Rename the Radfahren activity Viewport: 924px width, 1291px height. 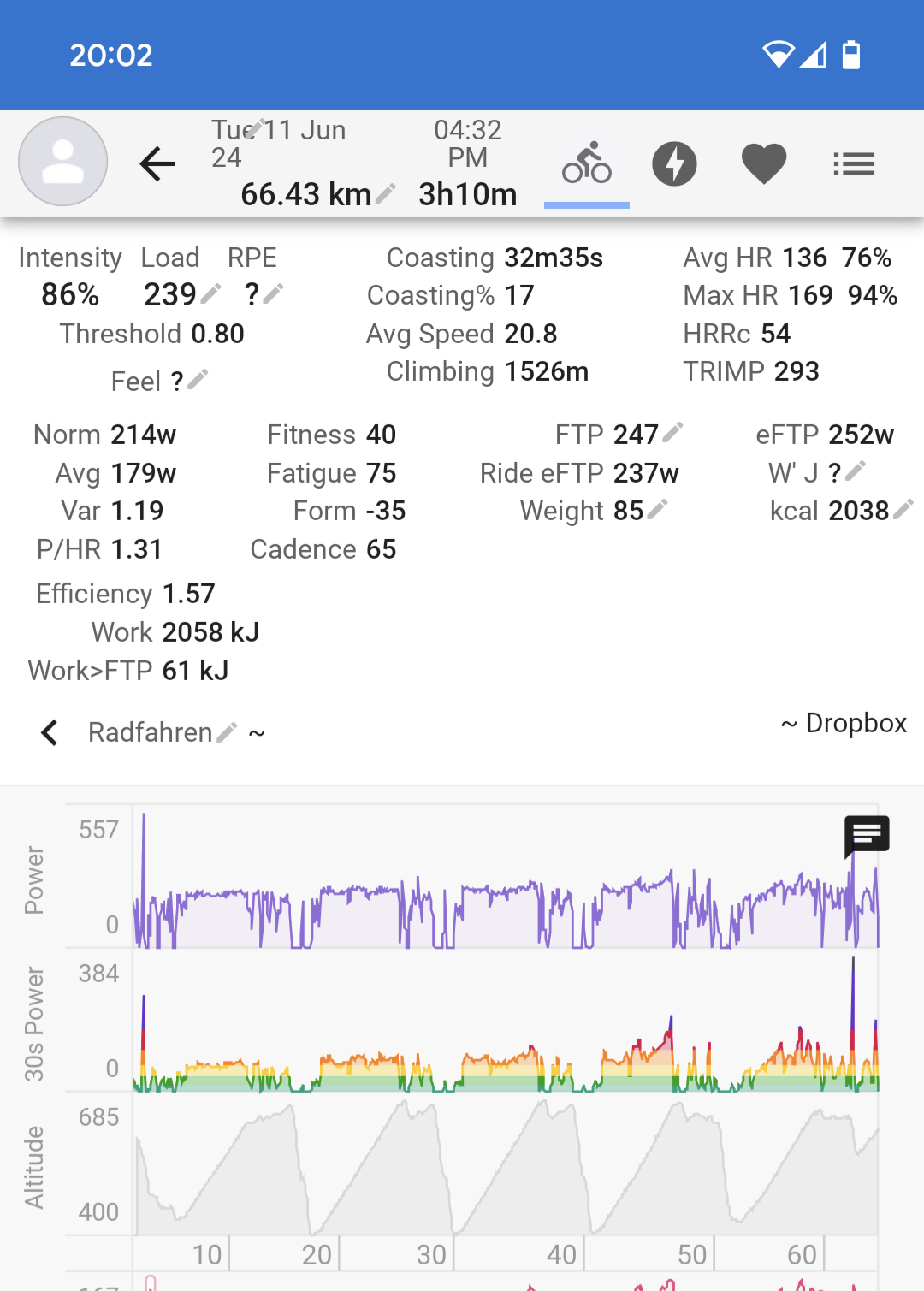[x=227, y=732]
